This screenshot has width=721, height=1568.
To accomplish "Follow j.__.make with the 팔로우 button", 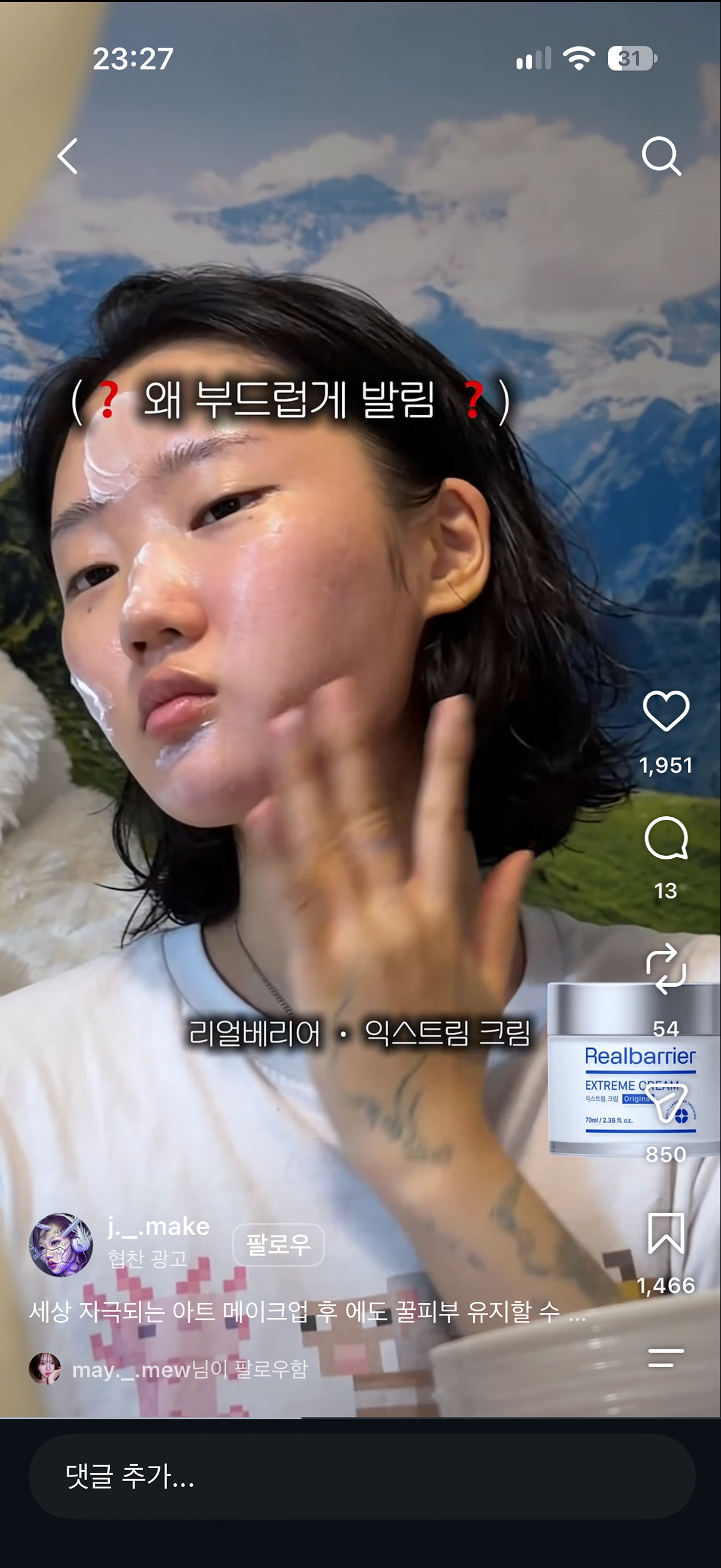I will pos(278,1244).
